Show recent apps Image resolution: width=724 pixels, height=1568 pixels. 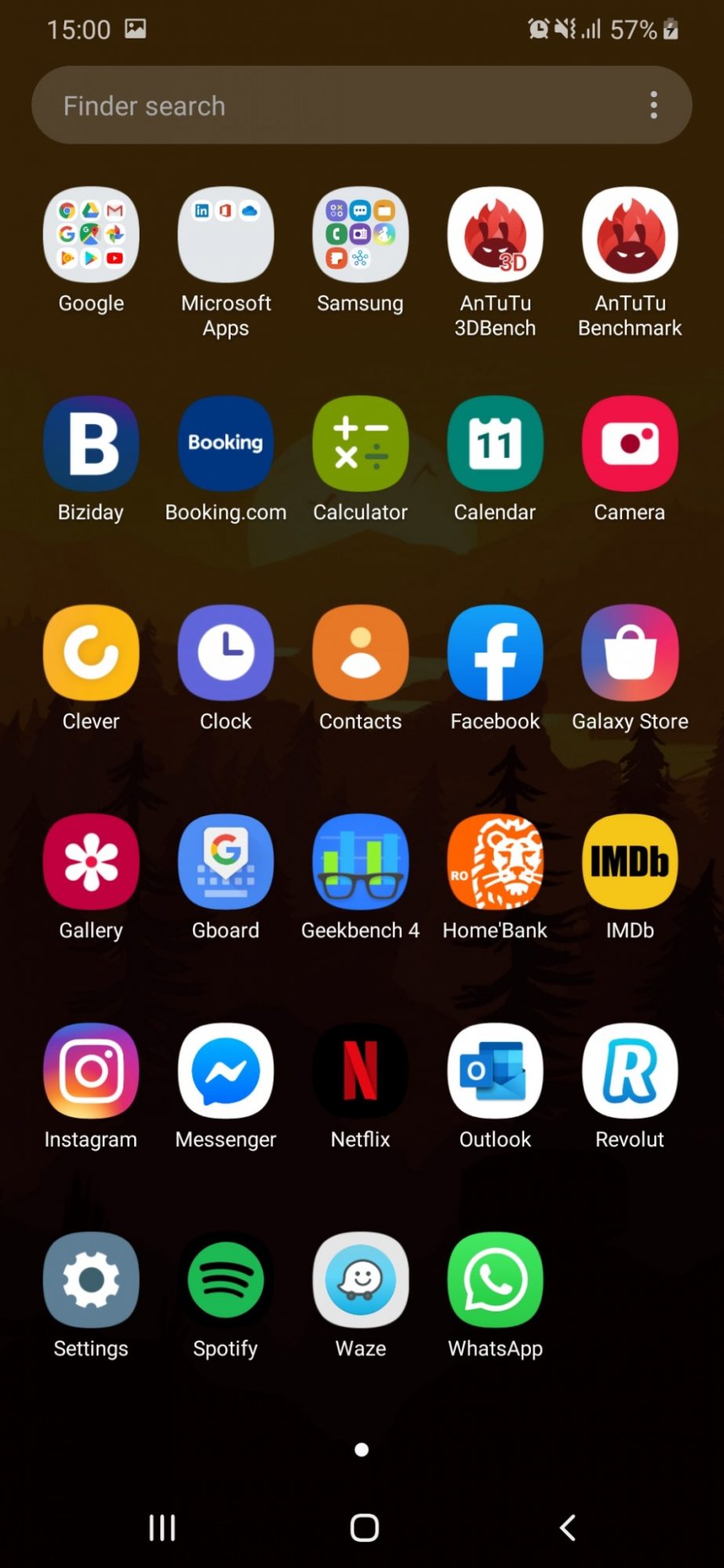pos(162,1527)
